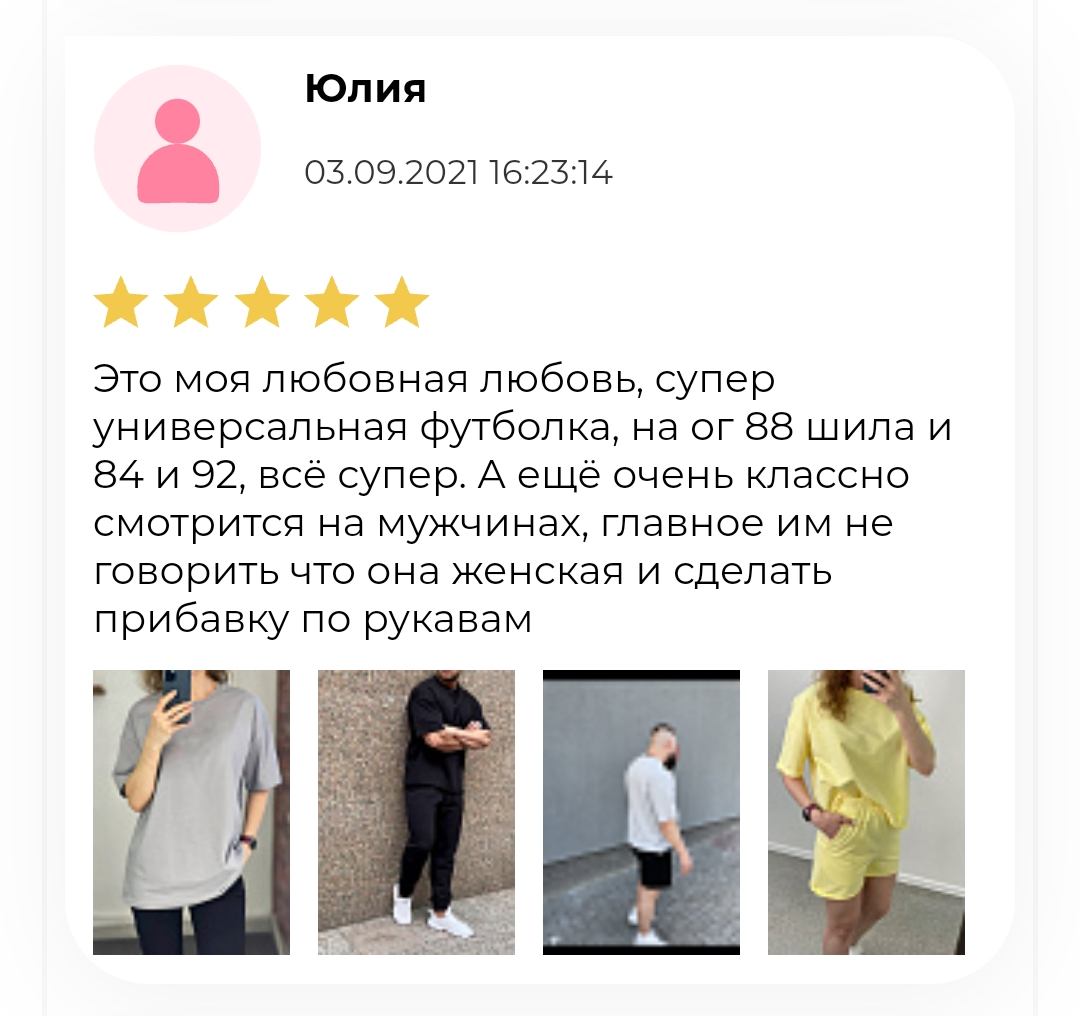Open the yellow shorts set review photo
Viewport: 1080px width, 1016px height.
tap(866, 812)
